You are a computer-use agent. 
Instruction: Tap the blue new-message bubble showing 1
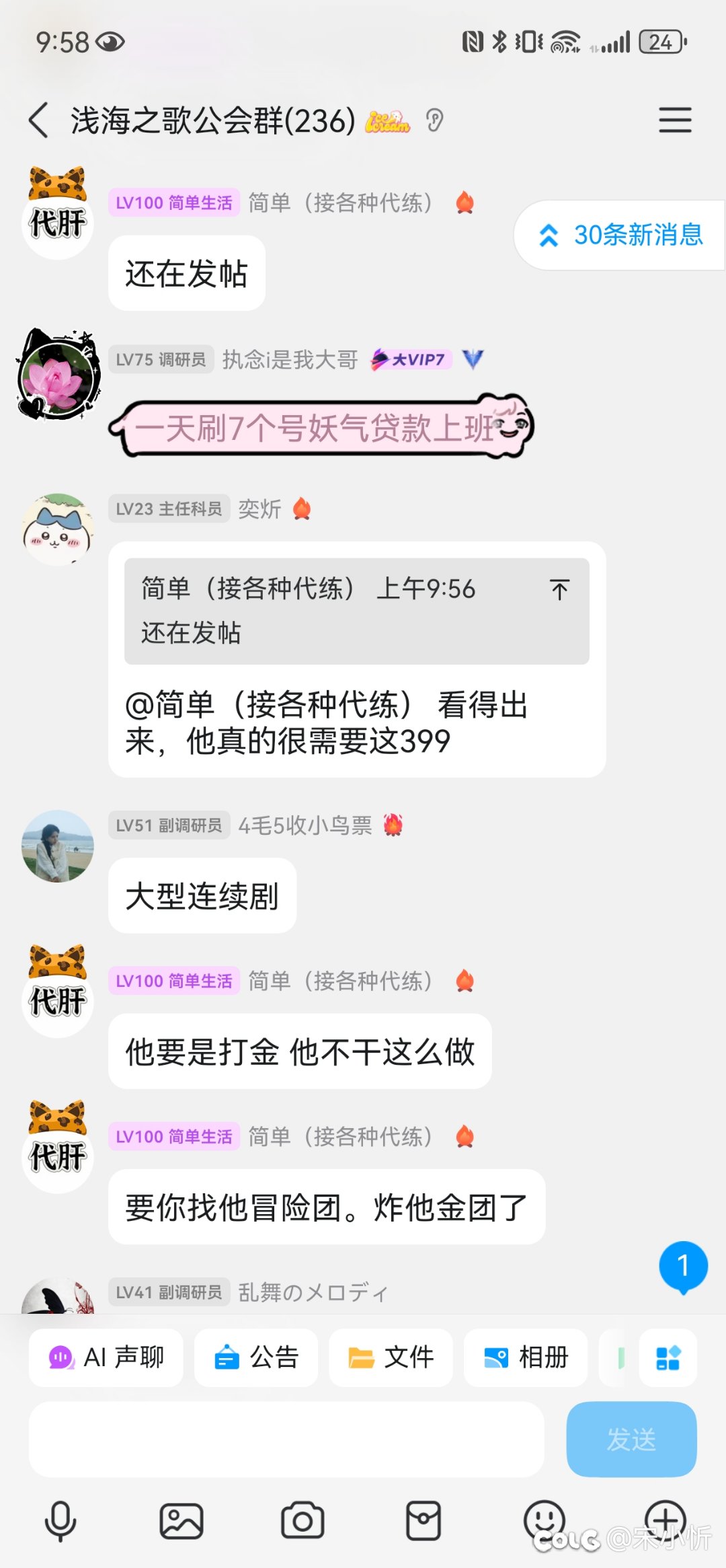coord(683,1267)
